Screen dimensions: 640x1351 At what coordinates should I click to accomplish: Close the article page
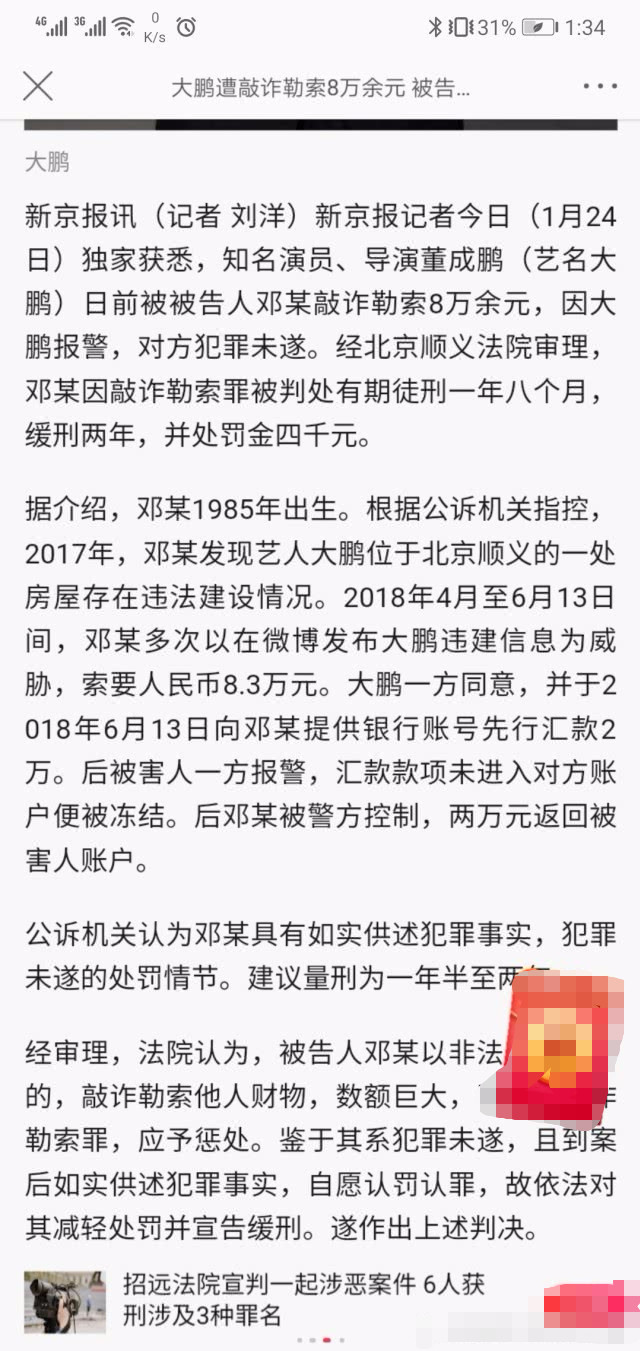click(38, 86)
